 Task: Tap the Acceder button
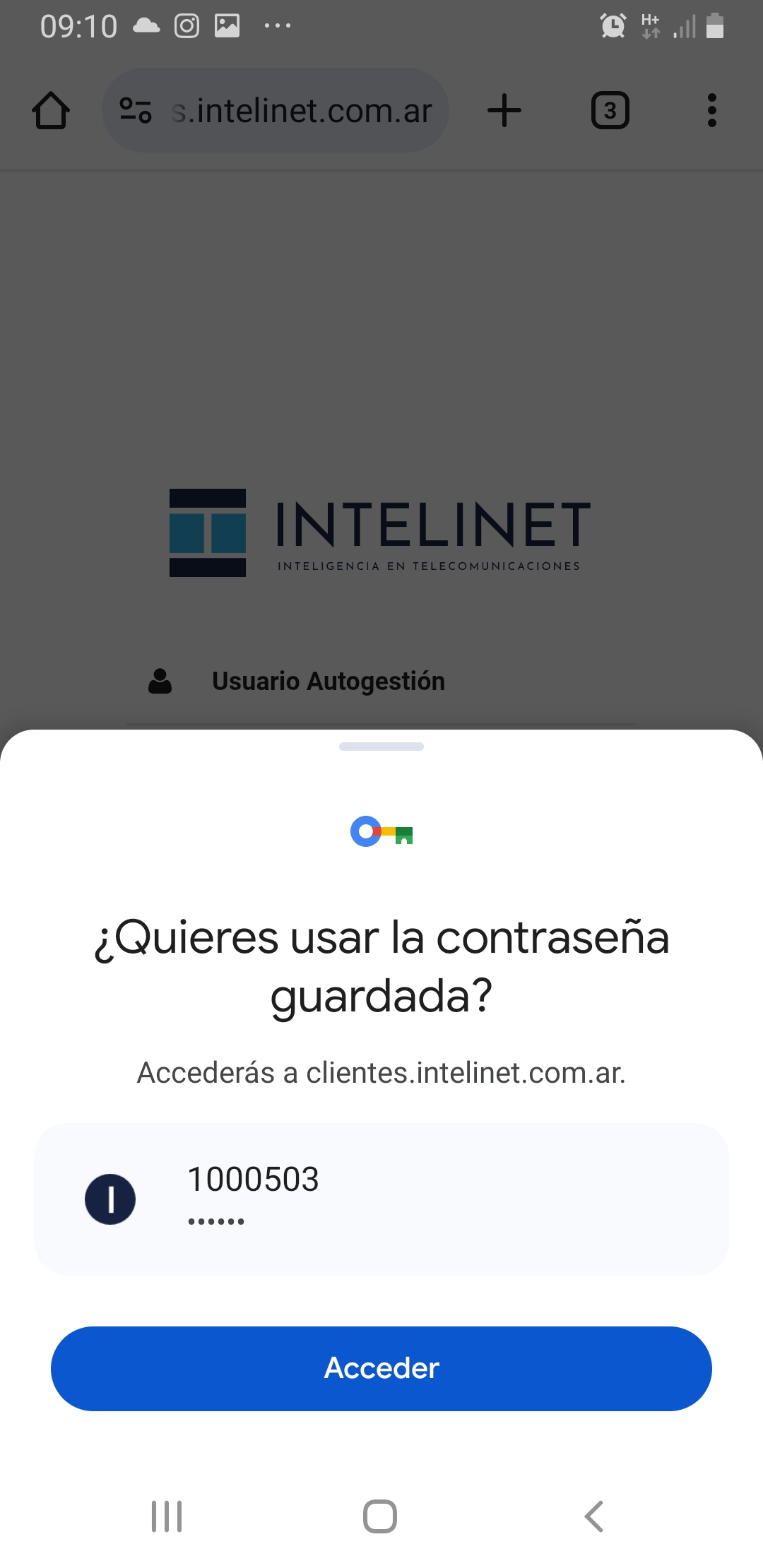[381, 1368]
